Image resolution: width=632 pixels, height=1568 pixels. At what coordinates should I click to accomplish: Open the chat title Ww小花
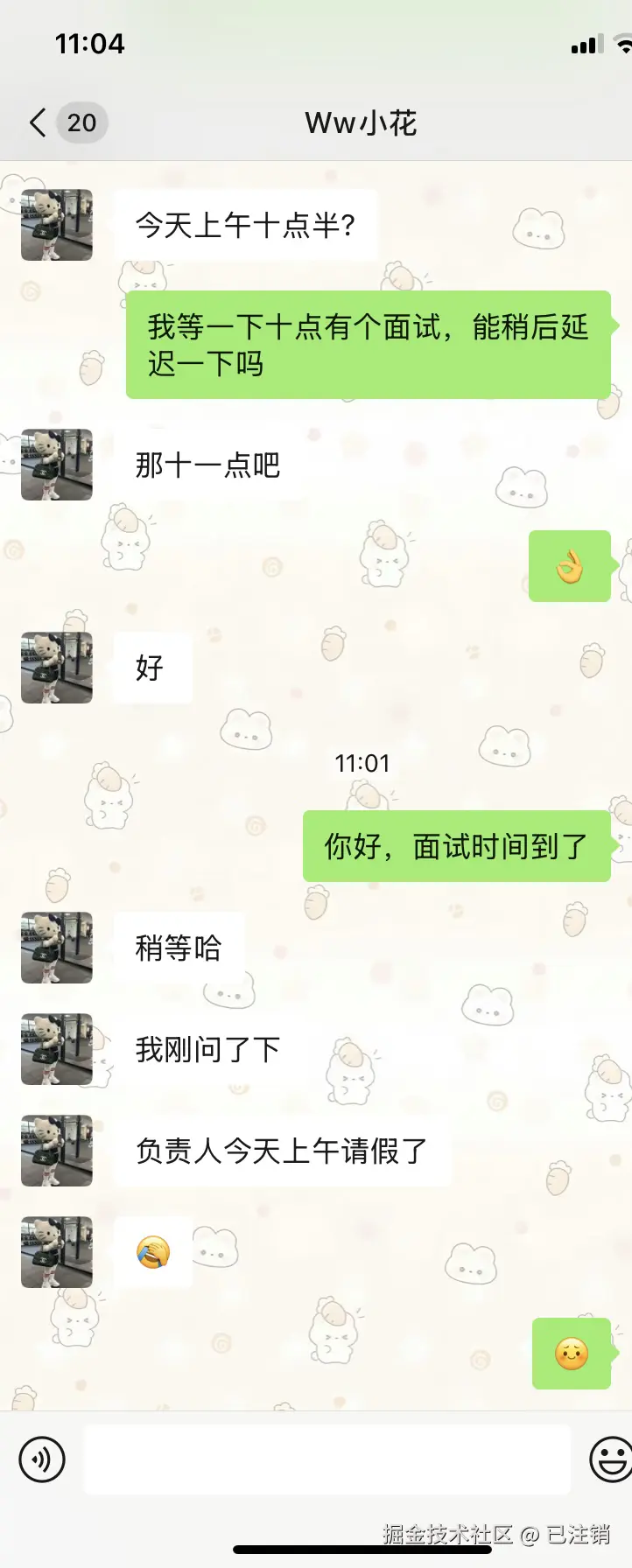[x=361, y=122]
